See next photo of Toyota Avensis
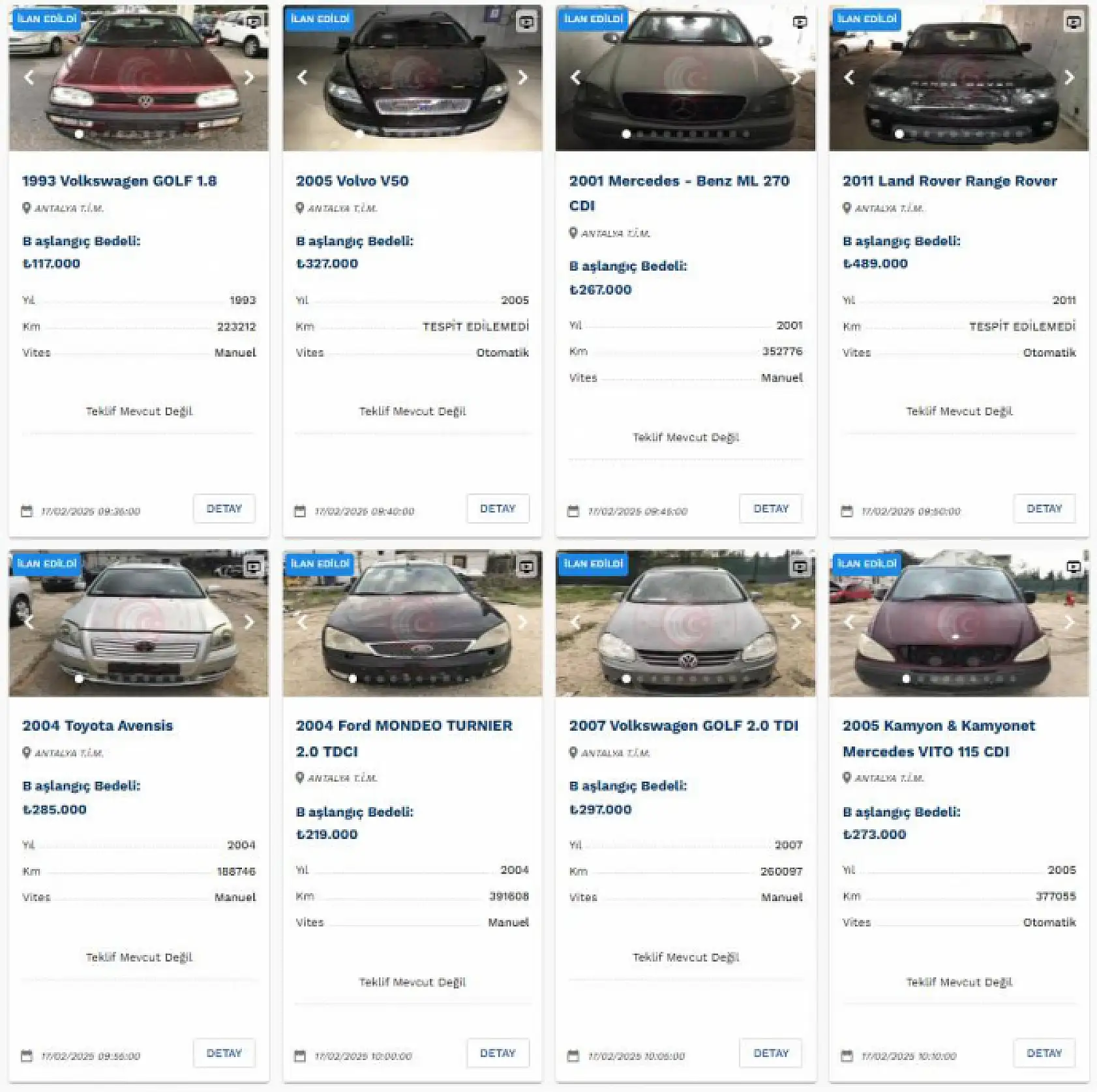1097x1092 pixels. [x=249, y=622]
